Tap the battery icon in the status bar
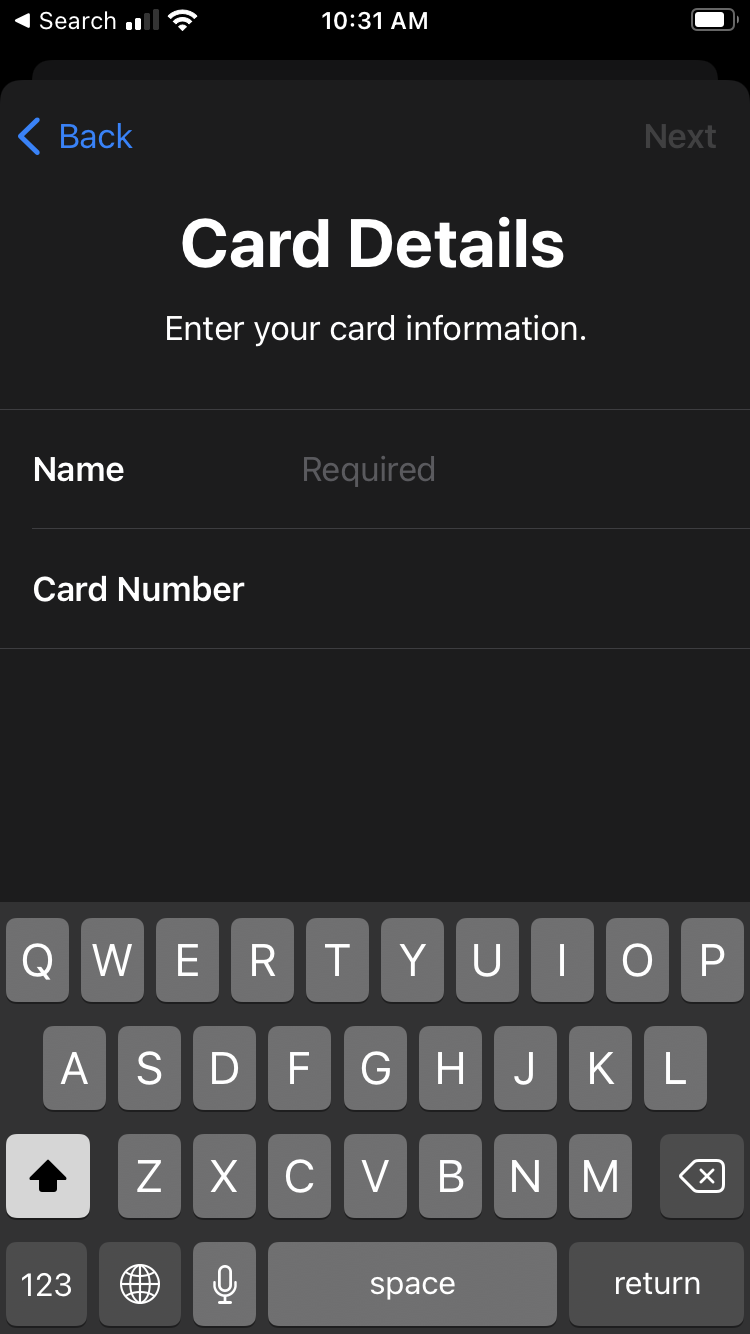This screenshot has width=750, height=1334. [712, 18]
